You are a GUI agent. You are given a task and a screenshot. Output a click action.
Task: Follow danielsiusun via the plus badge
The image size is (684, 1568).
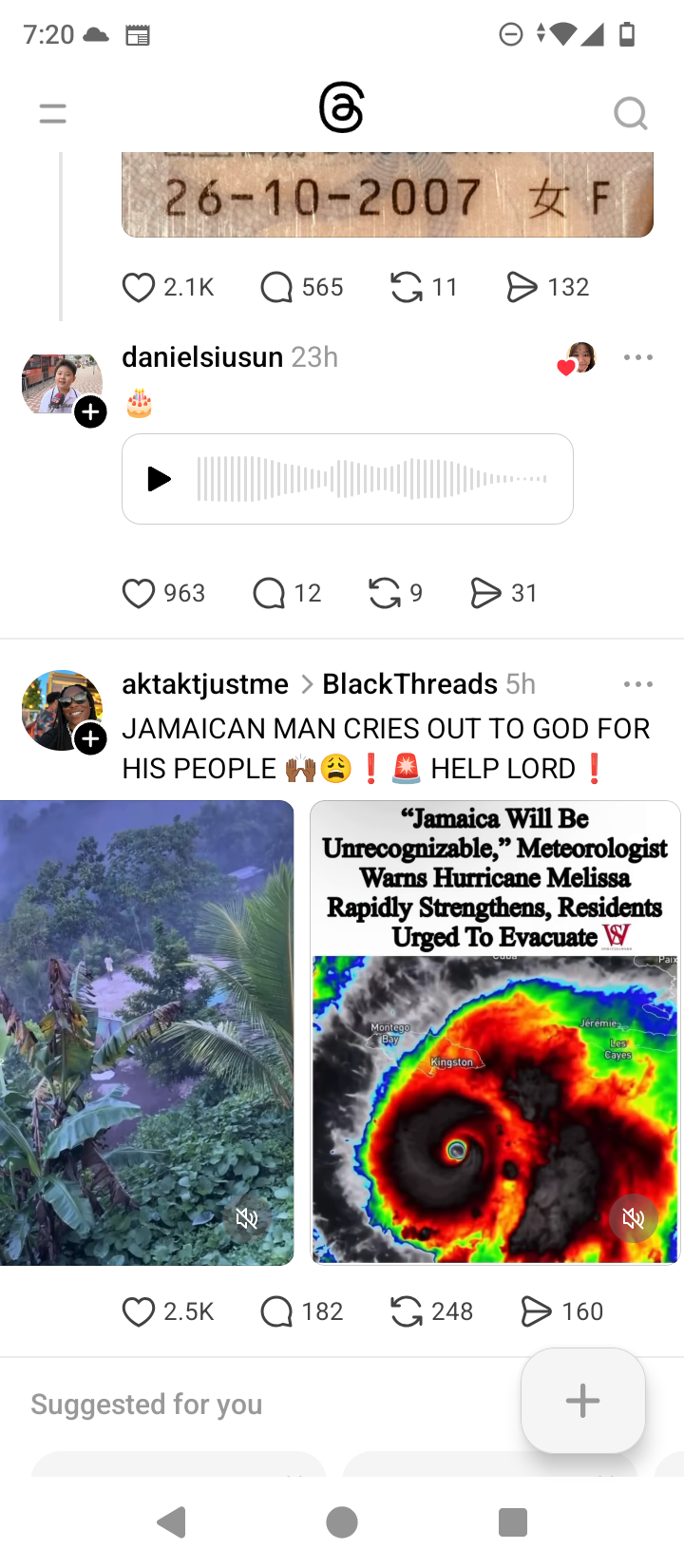tap(91, 412)
